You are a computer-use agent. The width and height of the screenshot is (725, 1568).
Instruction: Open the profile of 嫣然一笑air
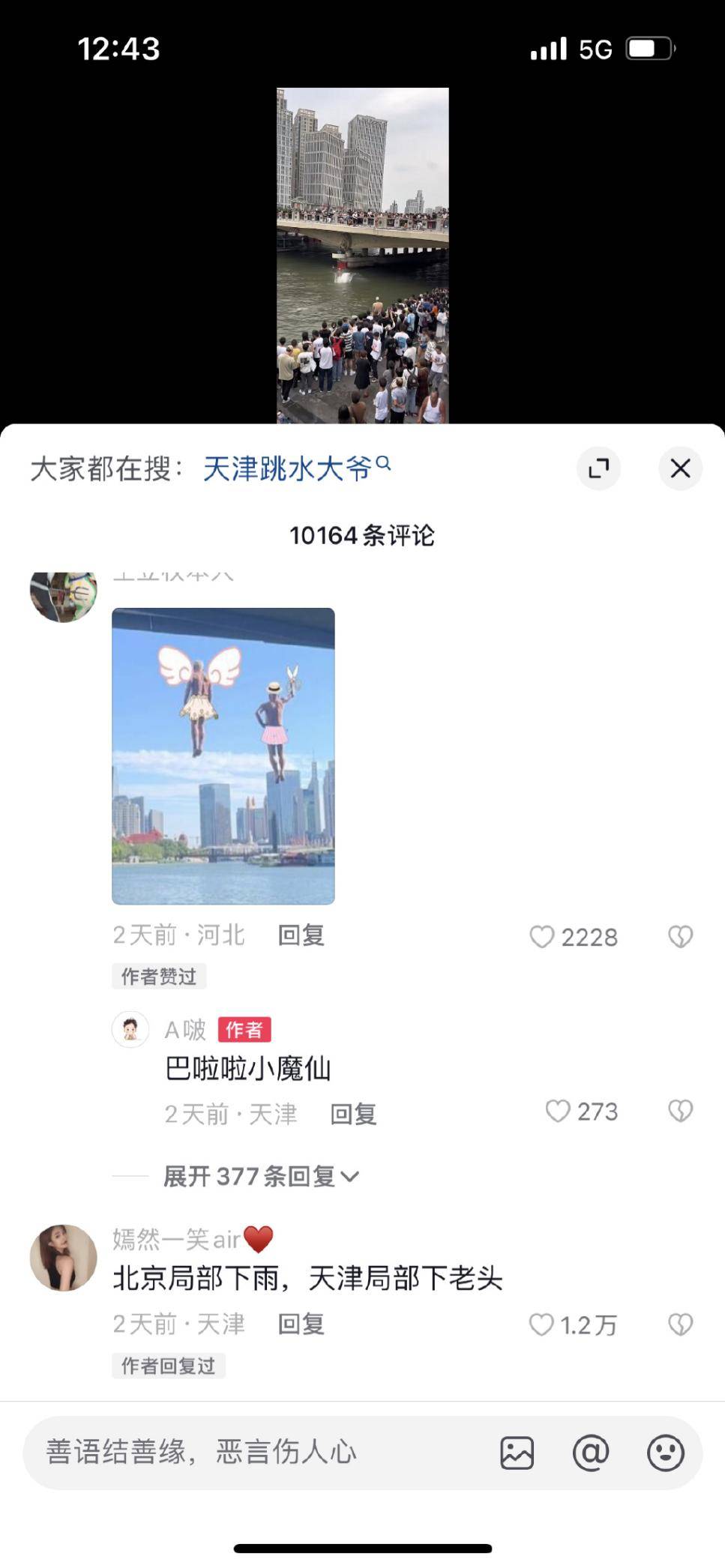tap(63, 1258)
